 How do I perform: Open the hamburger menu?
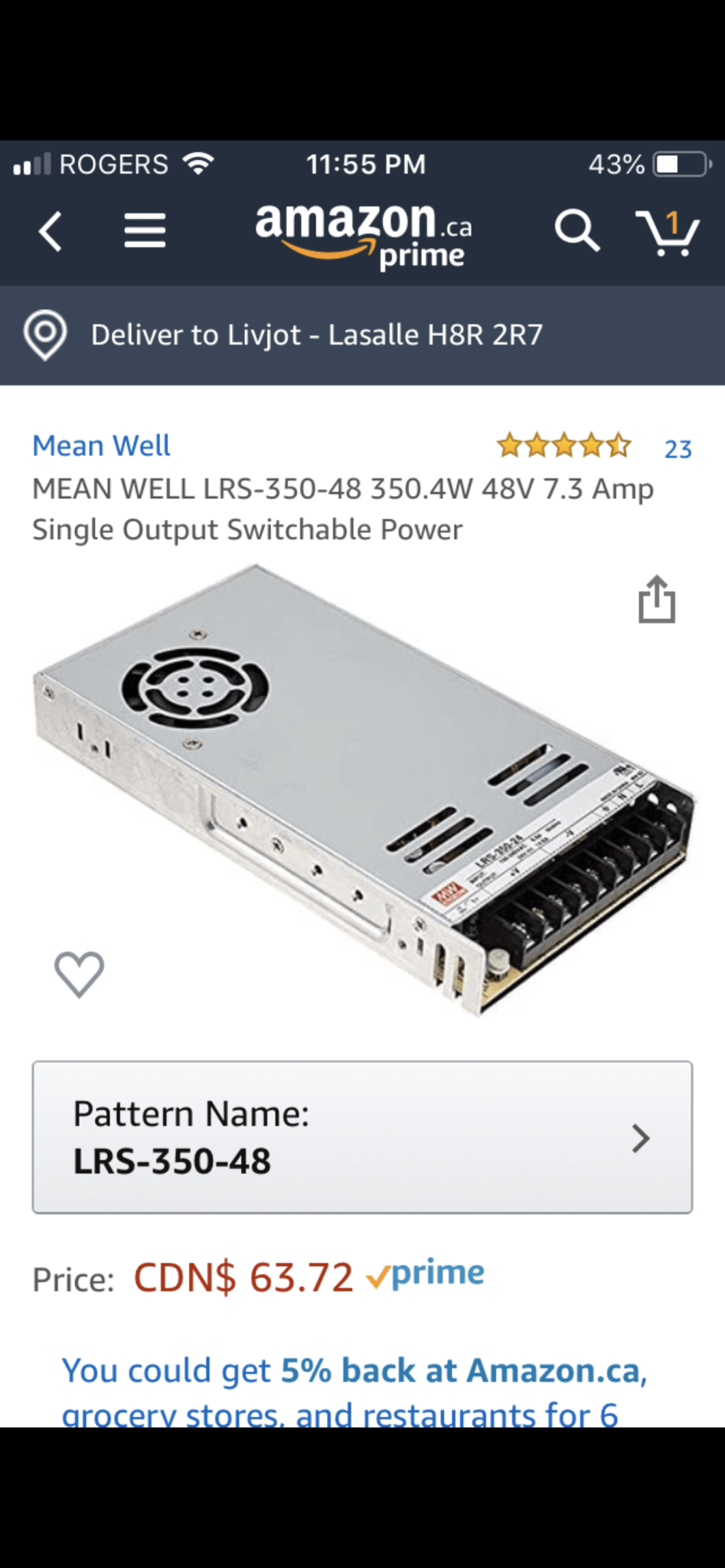145,230
